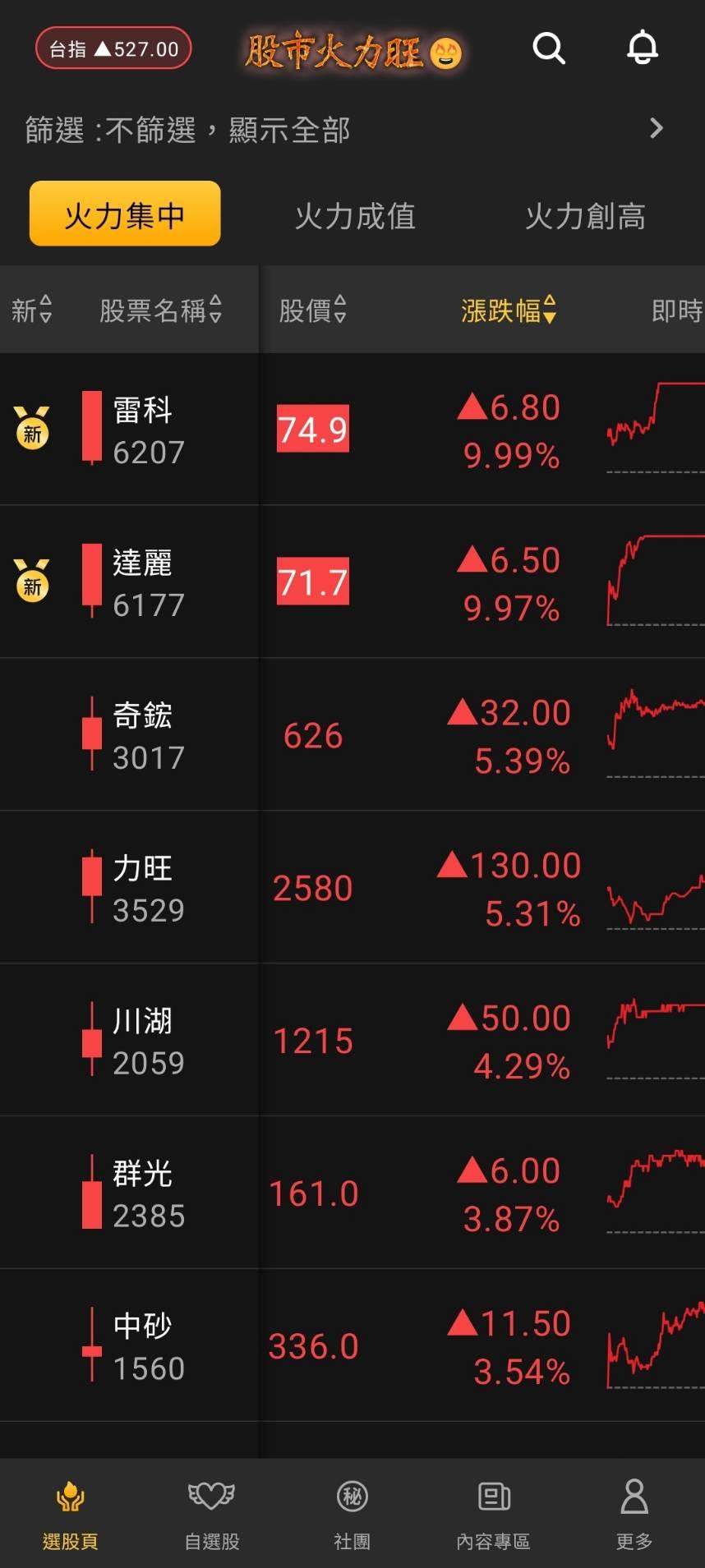705x1568 pixels.
Task: Switch to the 火力創高 tab
Action: pos(585,216)
